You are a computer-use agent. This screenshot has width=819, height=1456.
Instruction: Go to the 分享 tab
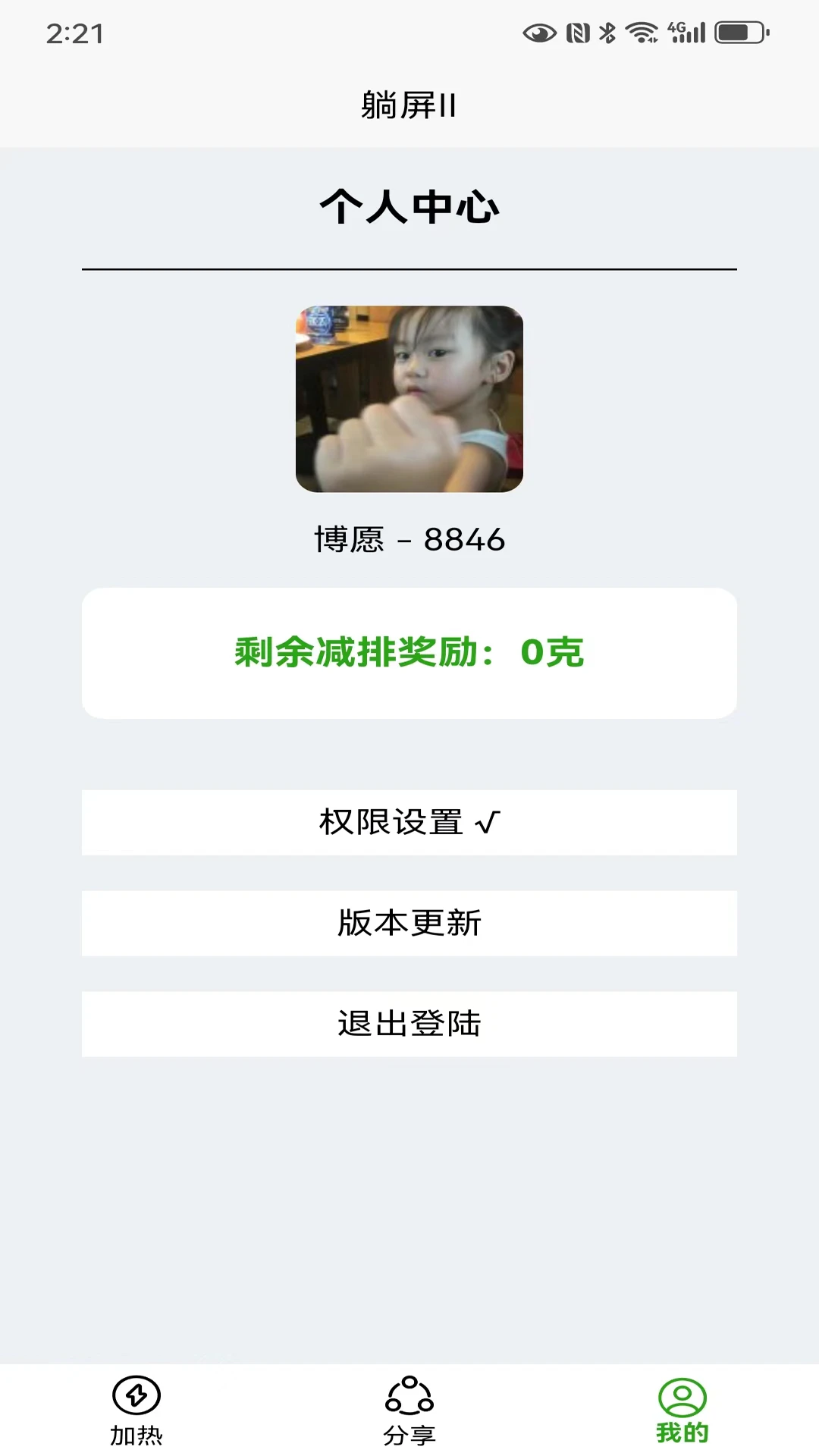(x=409, y=1410)
